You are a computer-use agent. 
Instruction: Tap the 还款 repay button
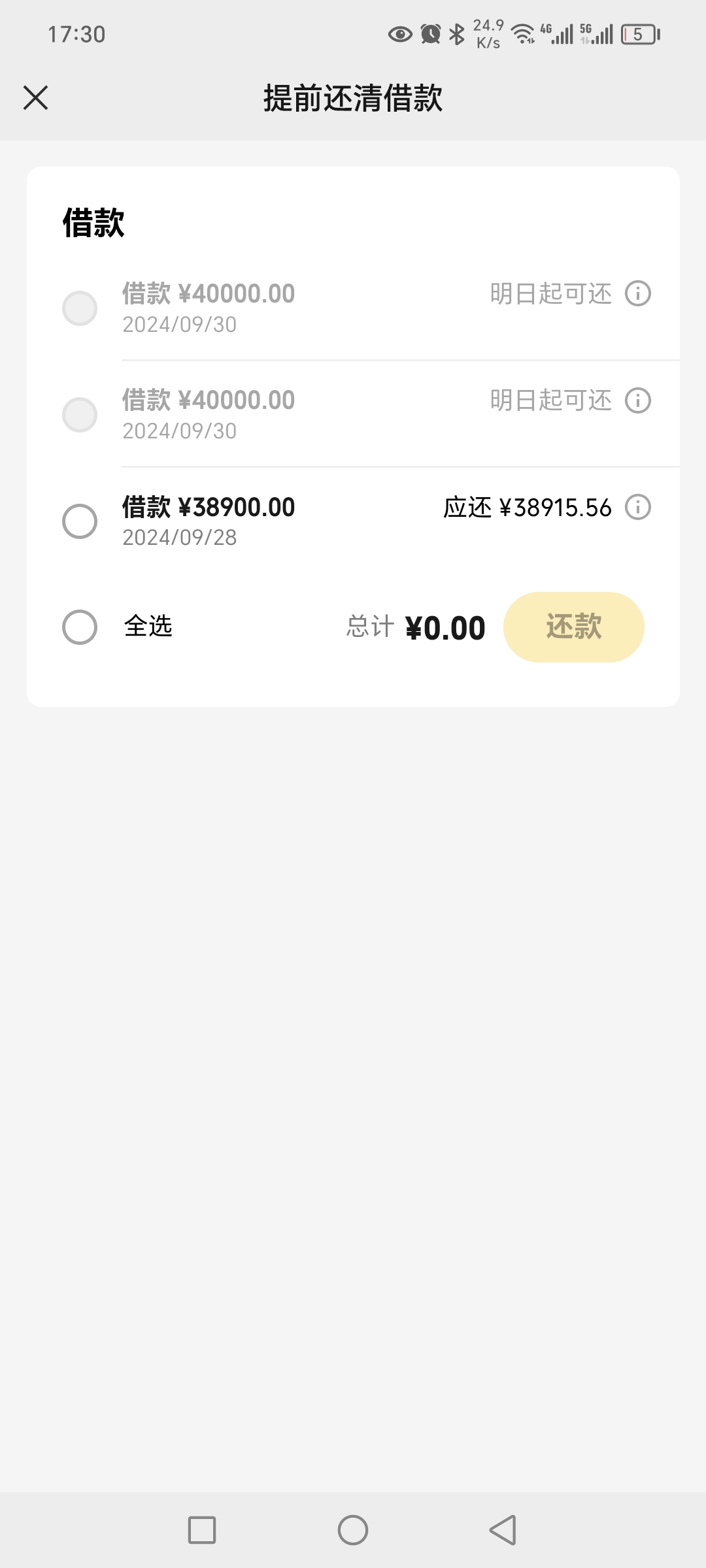(x=573, y=627)
